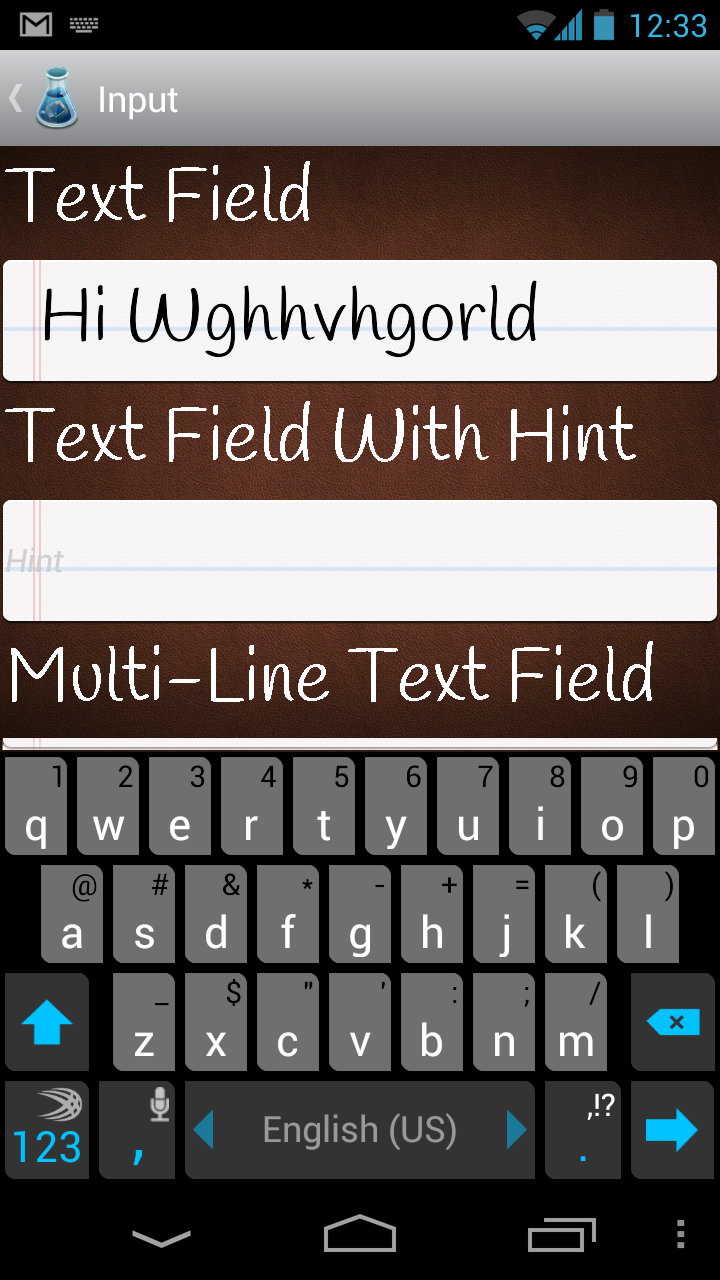Tap the app flask icon in the title bar
Viewport: 720px width, 1280px height.
point(55,97)
